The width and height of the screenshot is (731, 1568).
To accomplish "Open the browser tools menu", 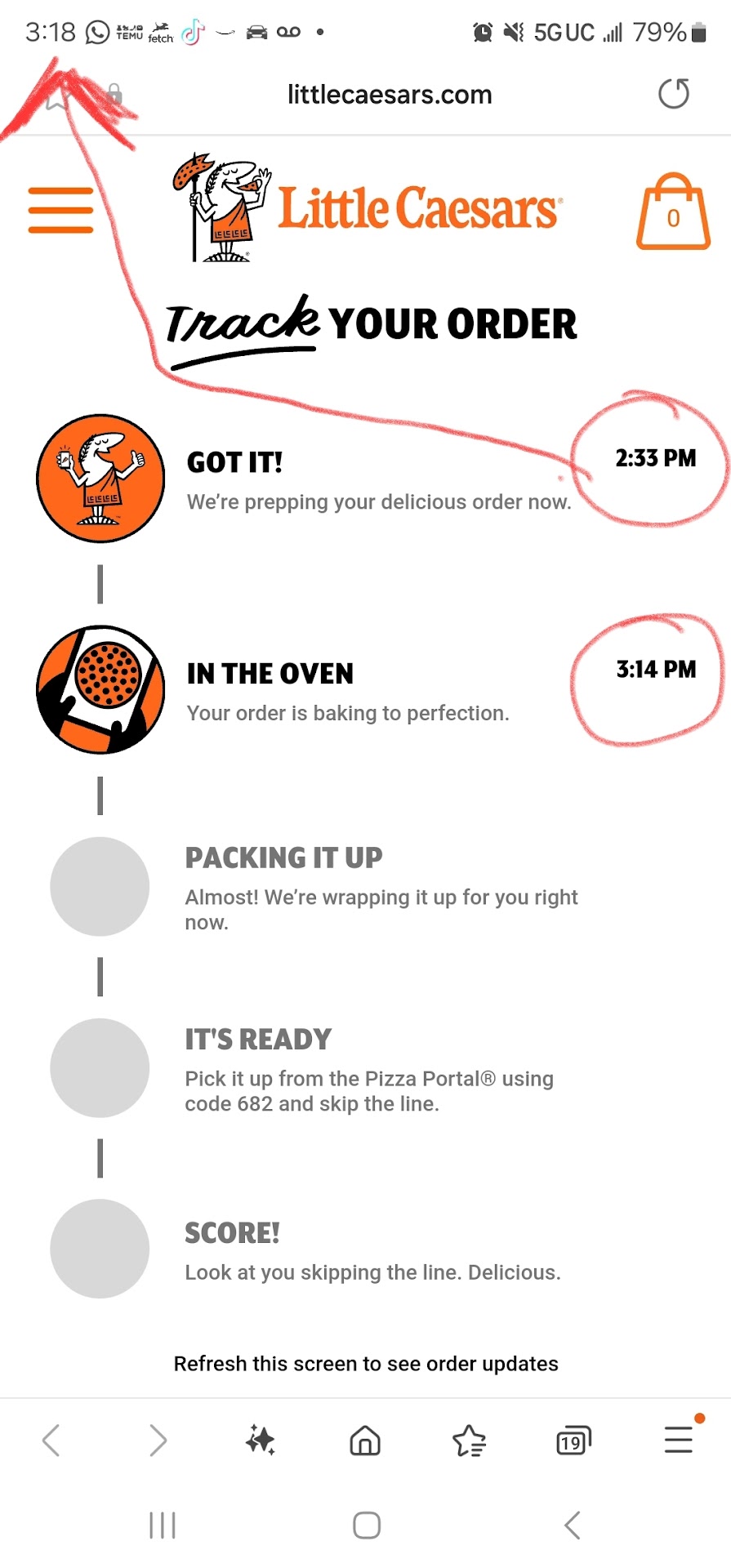I will pos(679,1439).
